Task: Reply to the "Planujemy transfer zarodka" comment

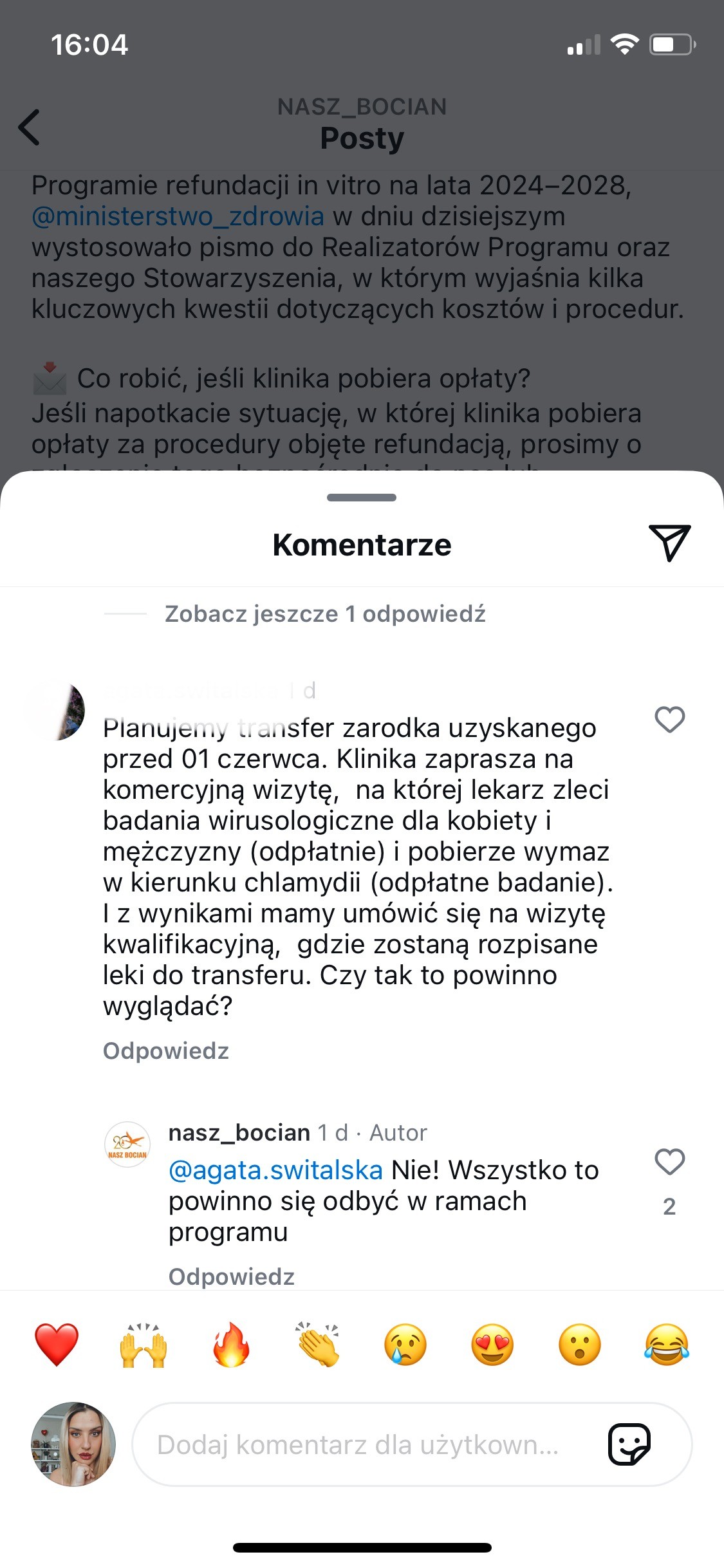Action: click(166, 1051)
